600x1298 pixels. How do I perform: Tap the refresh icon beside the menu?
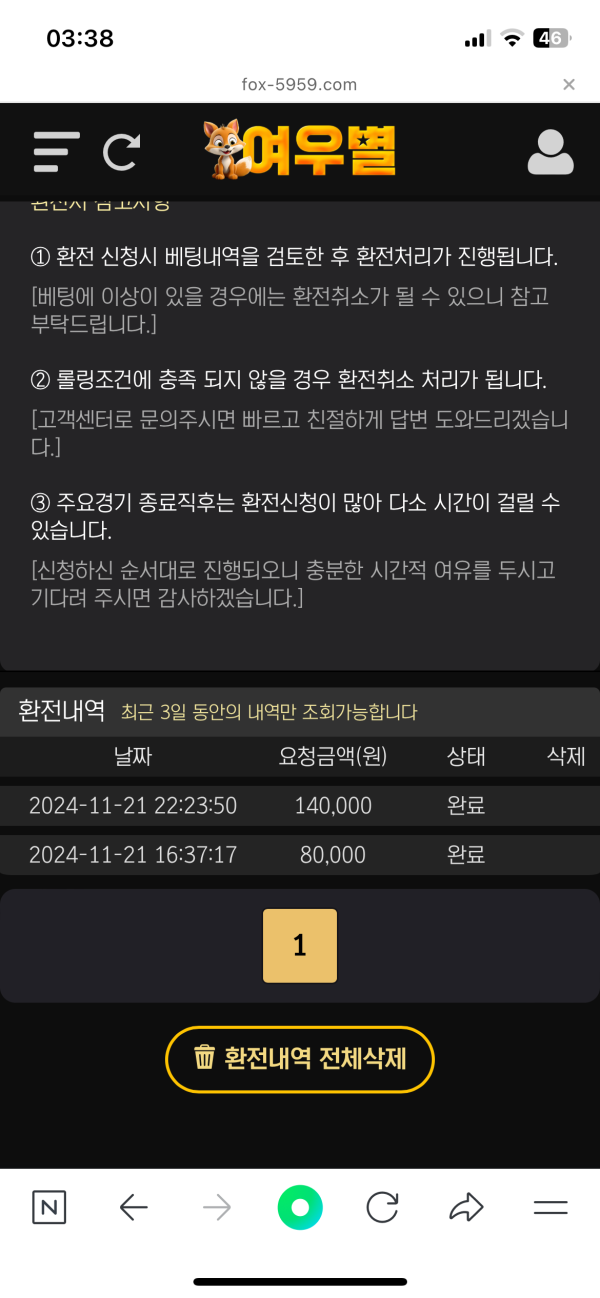[122, 152]
